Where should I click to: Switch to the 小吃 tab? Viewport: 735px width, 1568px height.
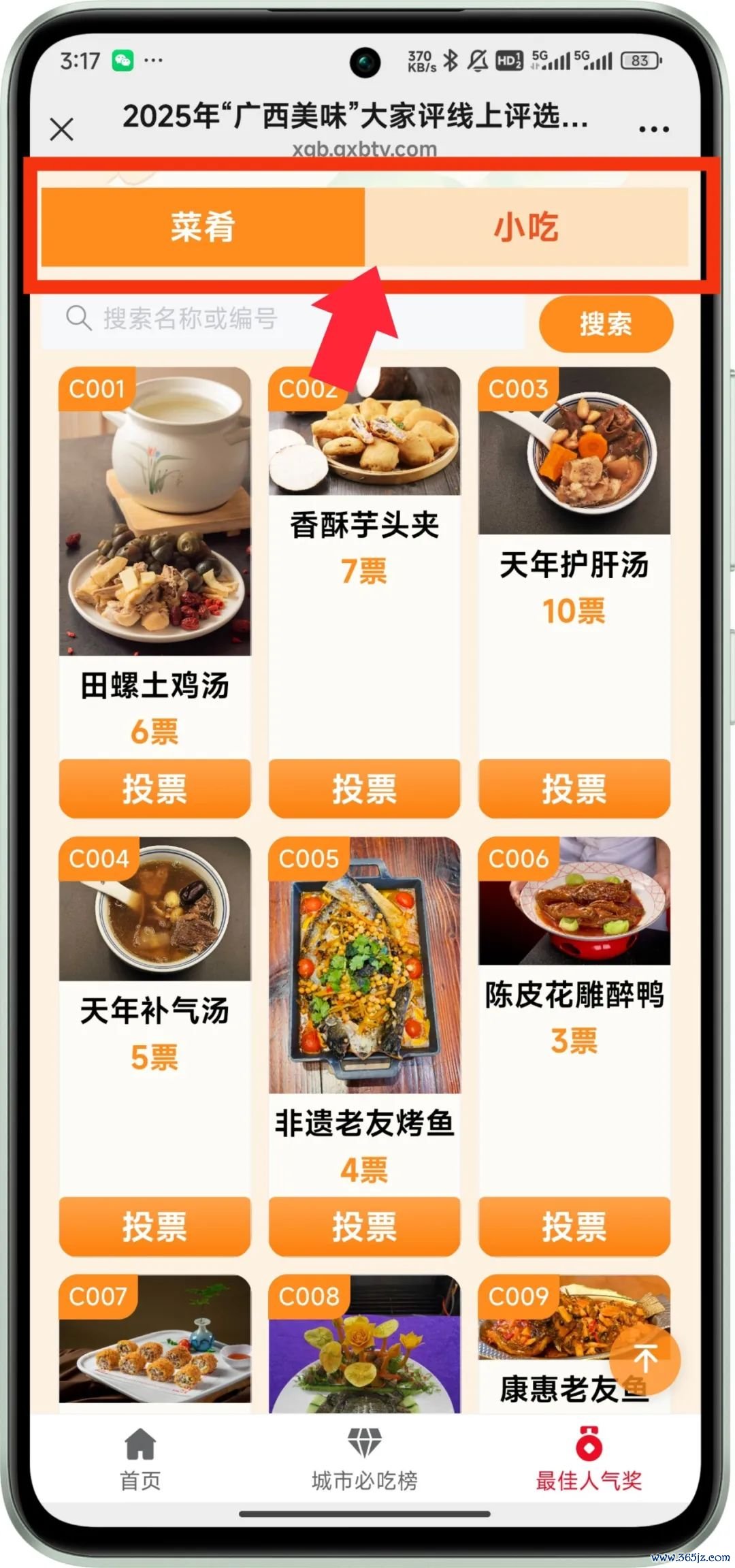point(526,227)
